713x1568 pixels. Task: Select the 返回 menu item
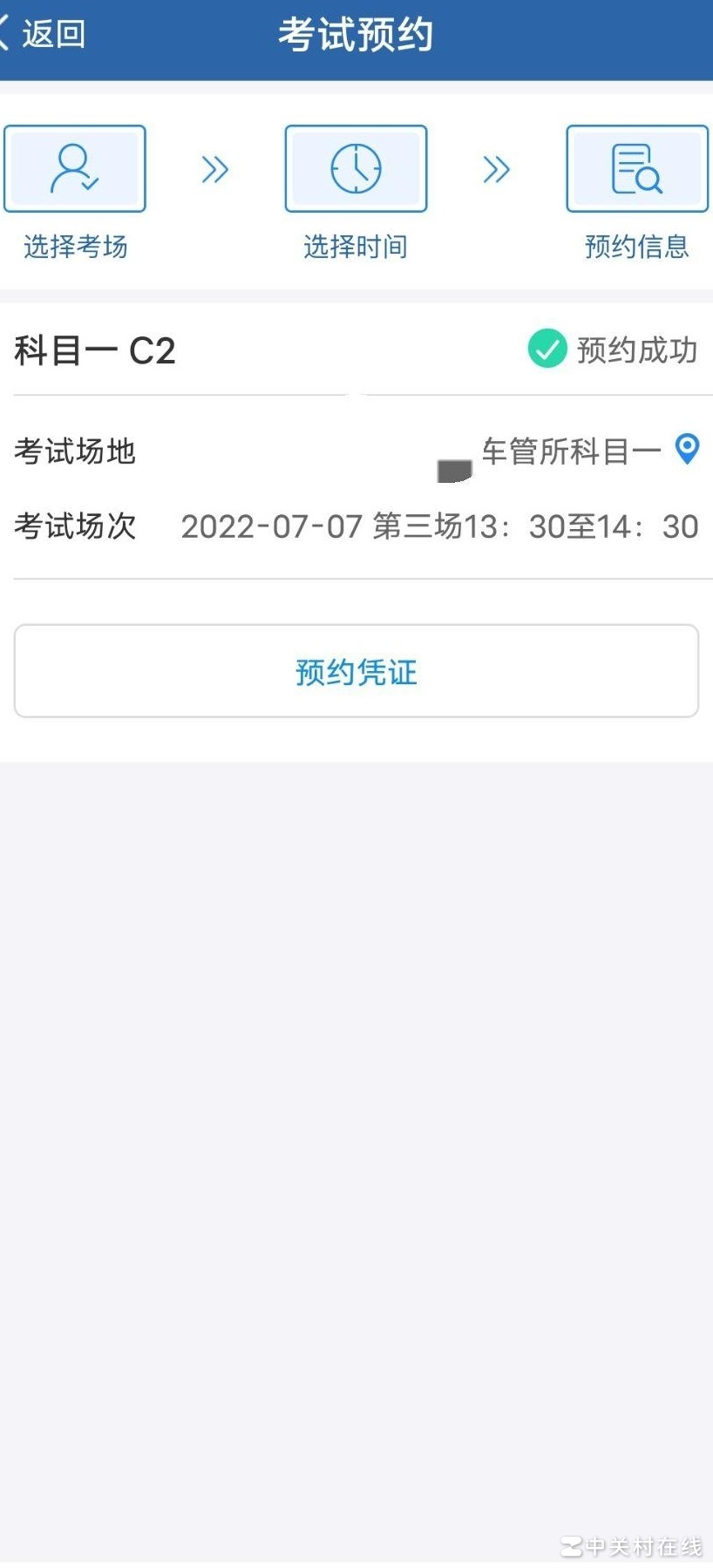pos(54,35)
